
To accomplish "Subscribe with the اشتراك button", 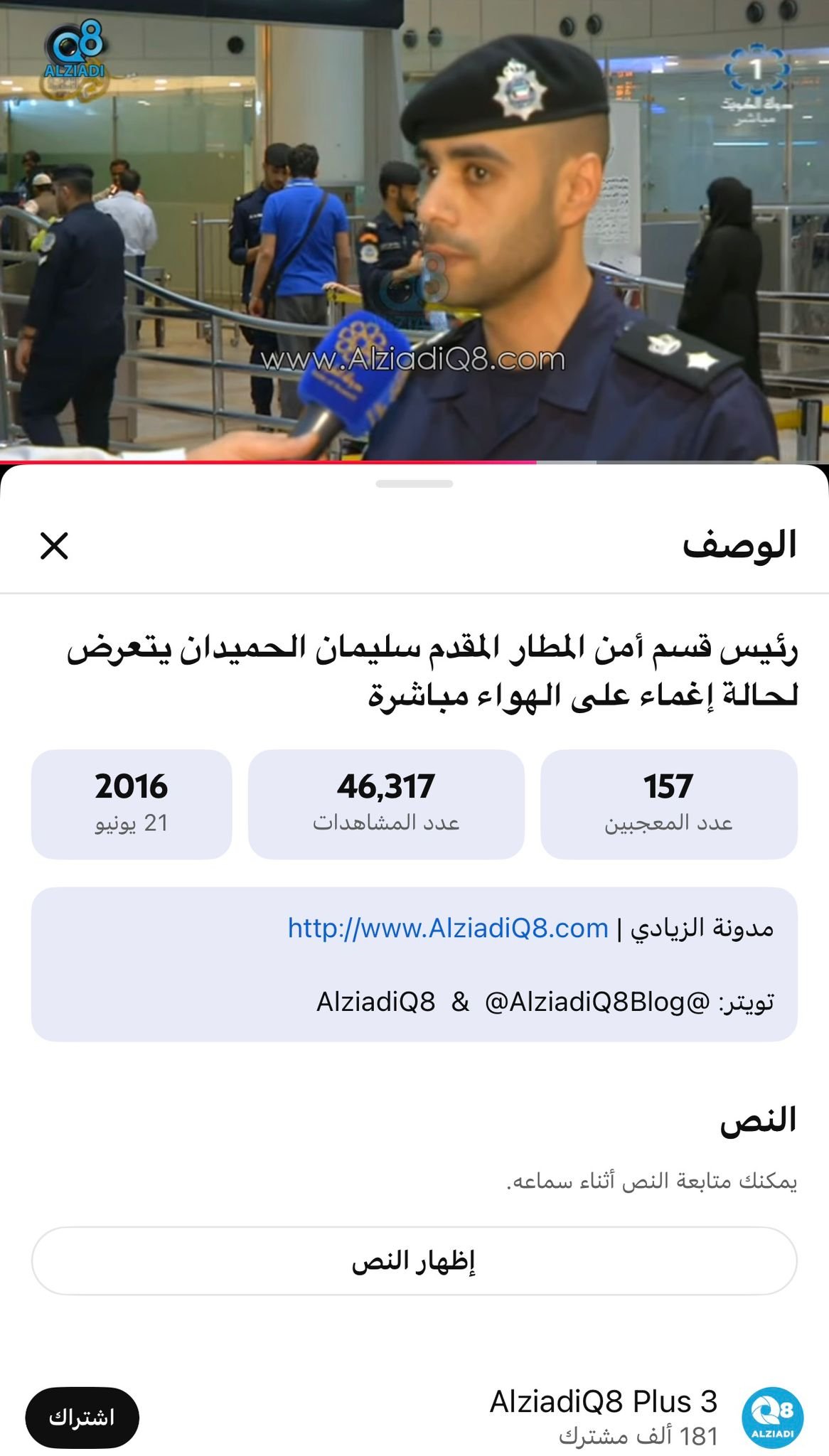I will click(x=82, y=1418).
